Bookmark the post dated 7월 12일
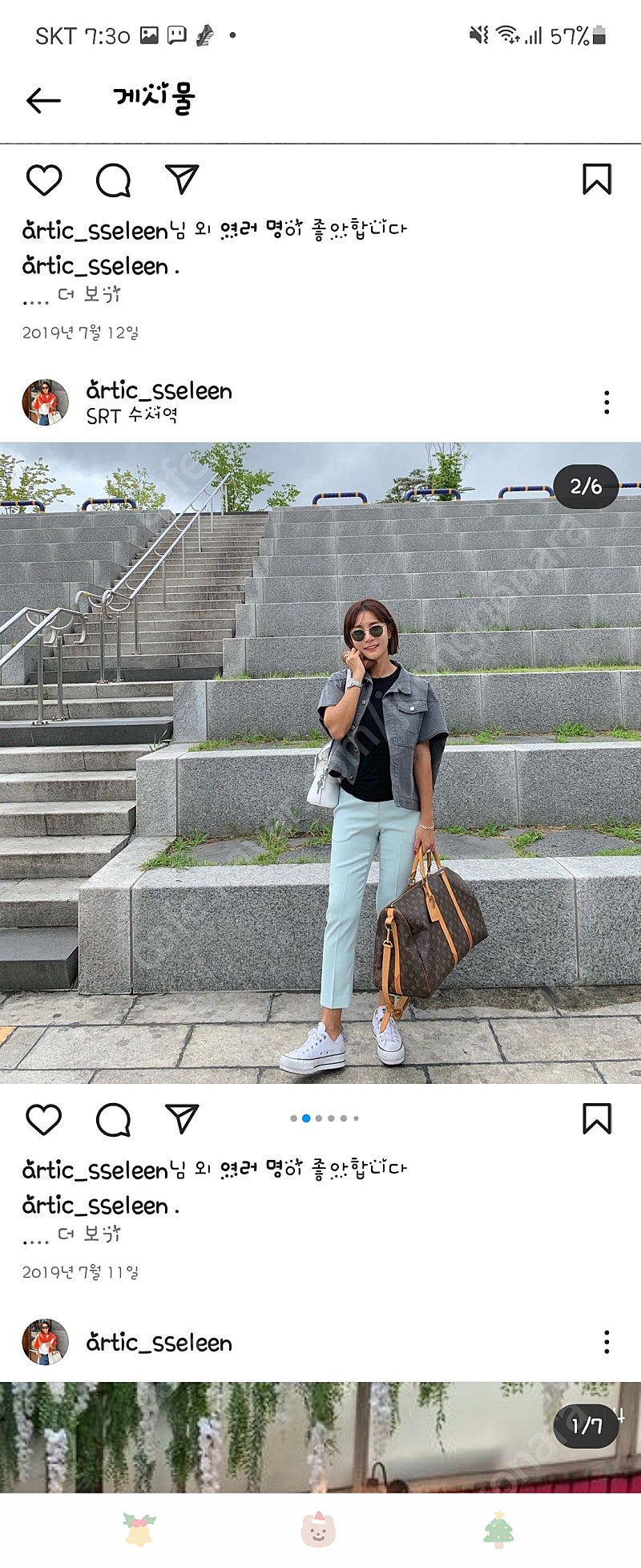 point(596,180)
